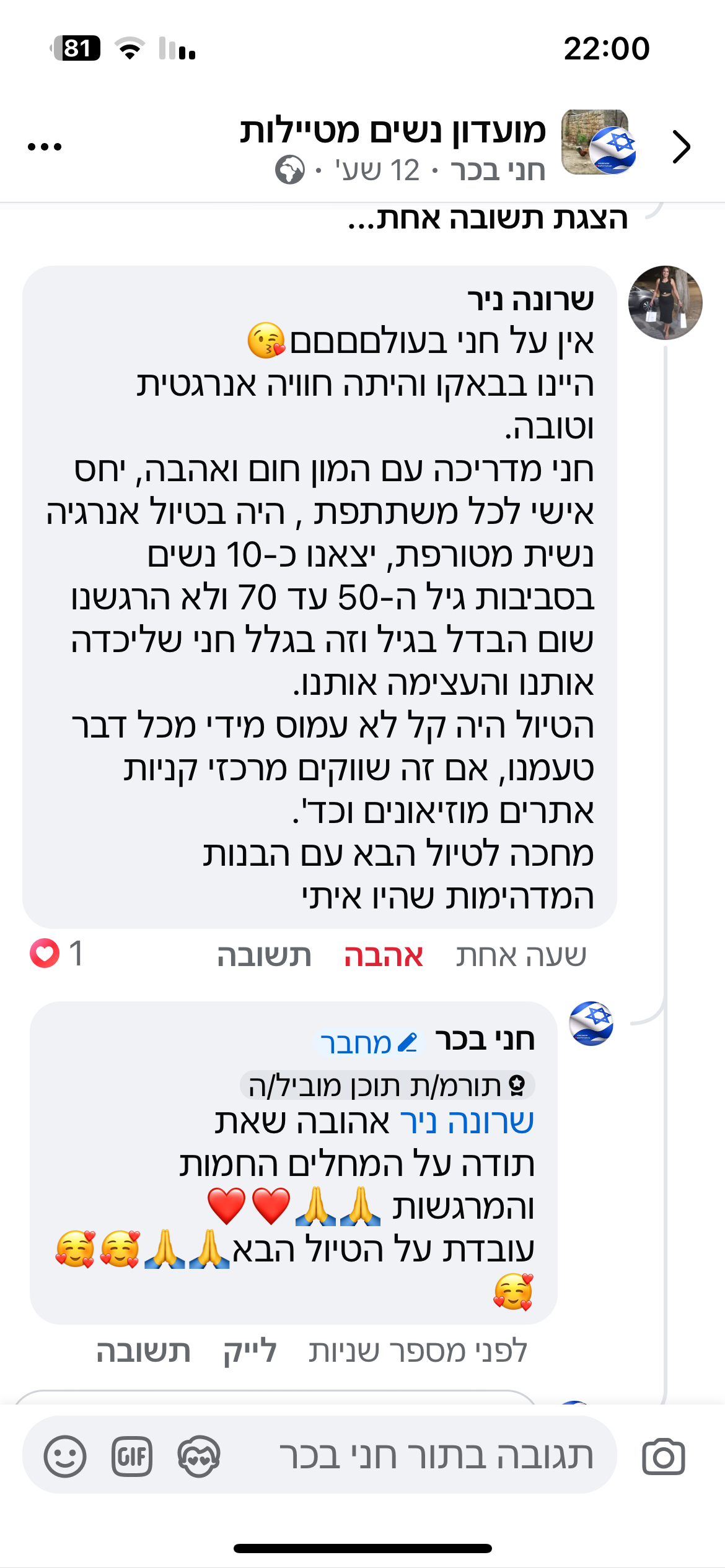725x1568 pixels.
Task: Tap comment field תגובה בתור חני בכר
Action: click(434, 1455)
